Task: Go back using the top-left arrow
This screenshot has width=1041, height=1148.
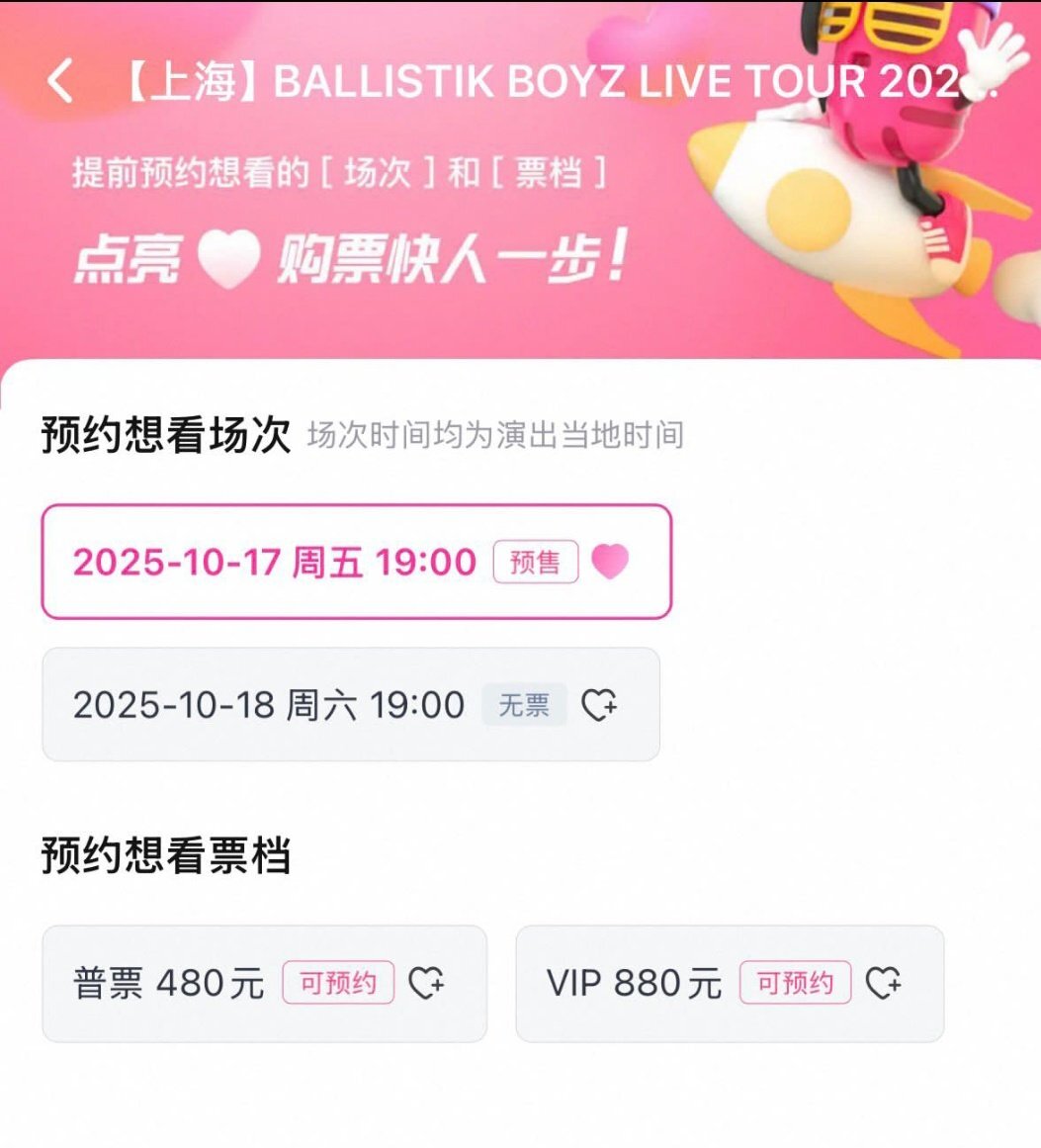Action: (59, 81)
